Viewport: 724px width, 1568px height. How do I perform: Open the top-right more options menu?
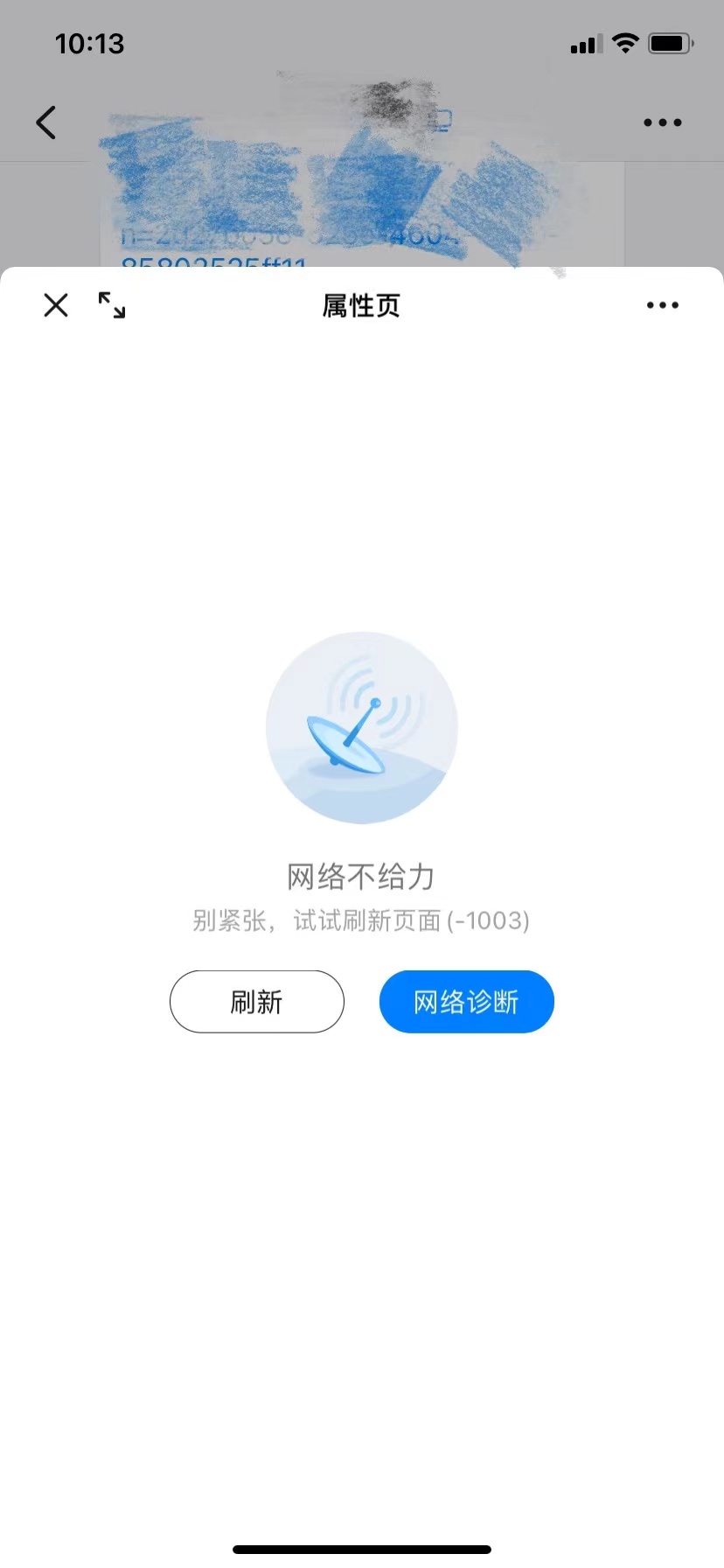pyautogui.click(x=662, y=122)
